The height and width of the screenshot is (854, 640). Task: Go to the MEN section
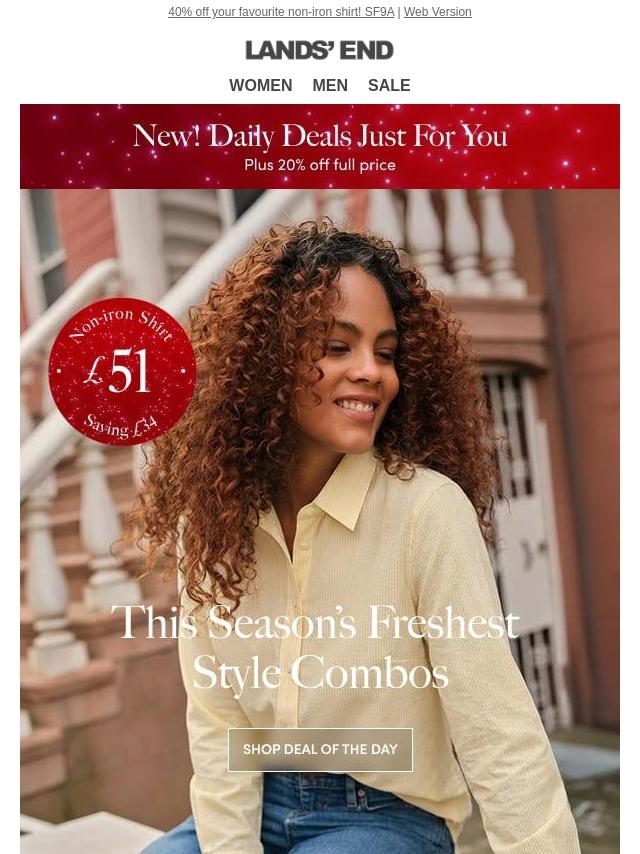330,86
